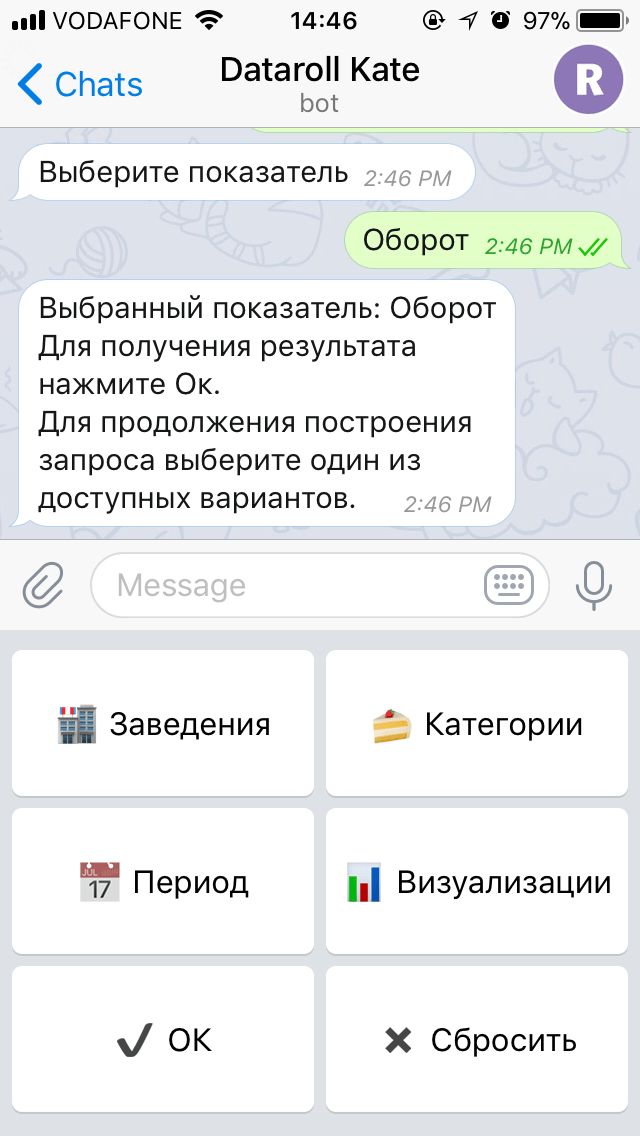This screenshot has width=640, height=1136.
Task: Open the bot profile avatar
Action: (x=588, y=81)
